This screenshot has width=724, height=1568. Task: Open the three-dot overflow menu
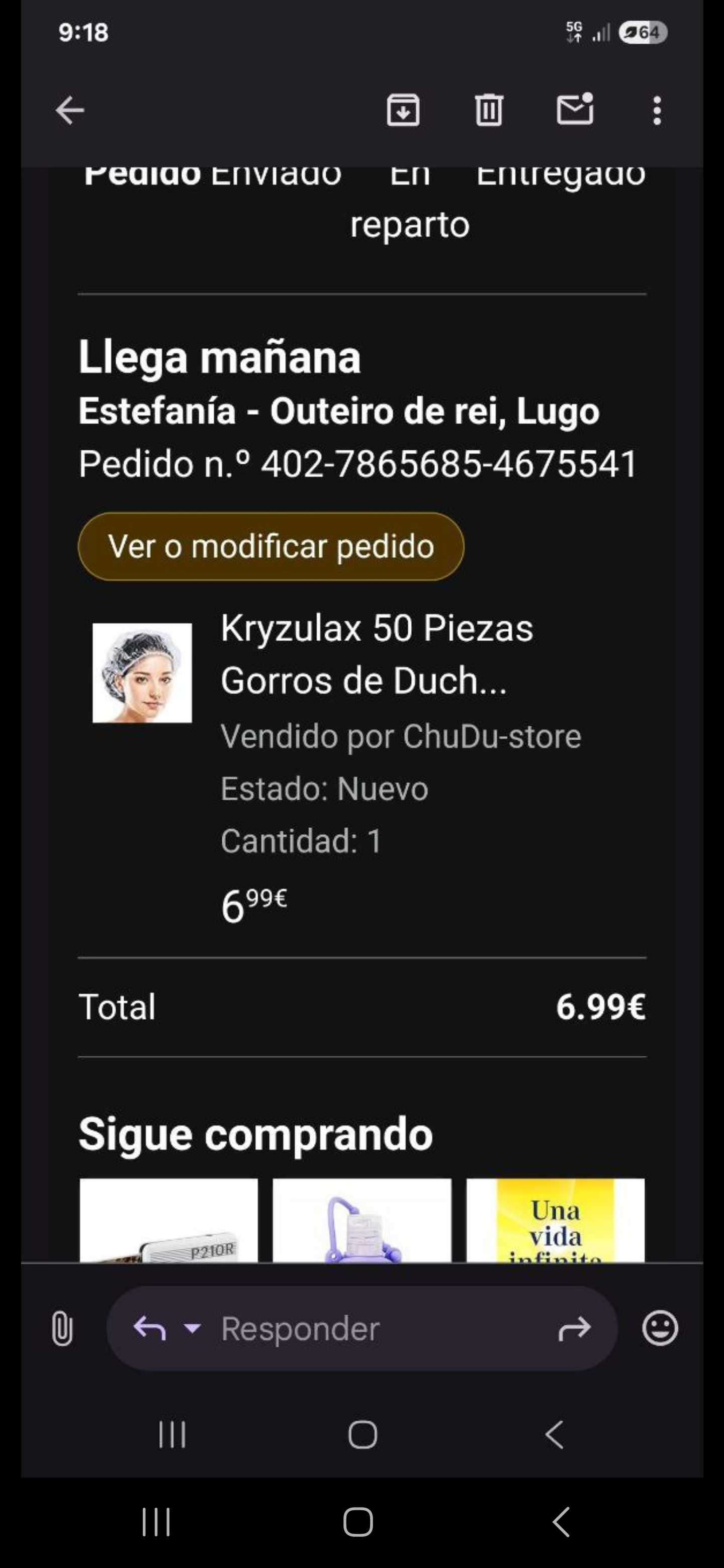coord(657,111)
